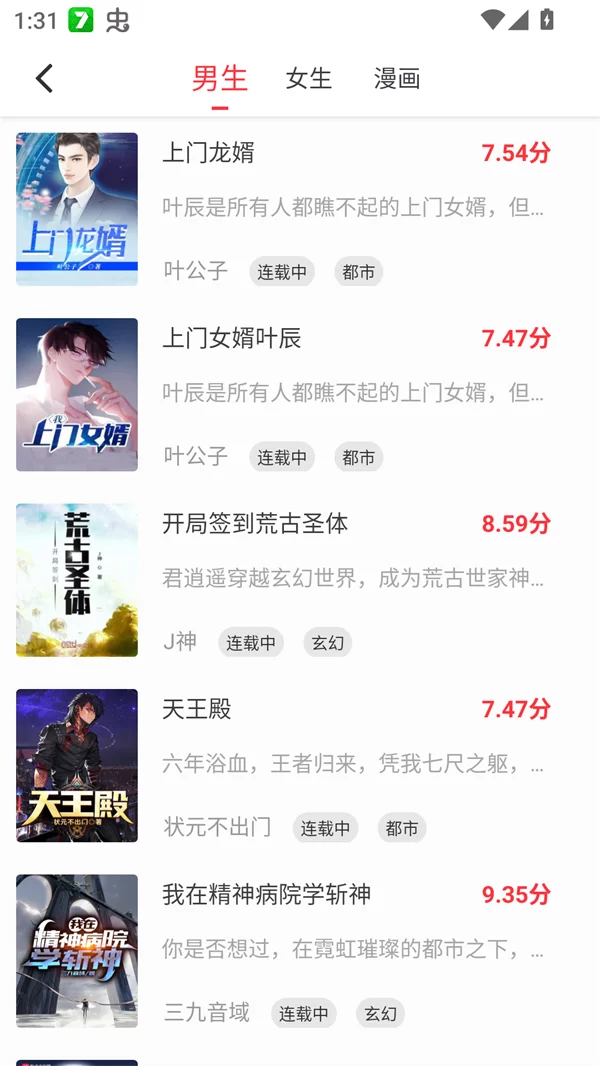600x1066 pixels.
Task: Switch to the 漫画 tab
Action: tap(397, 78)
